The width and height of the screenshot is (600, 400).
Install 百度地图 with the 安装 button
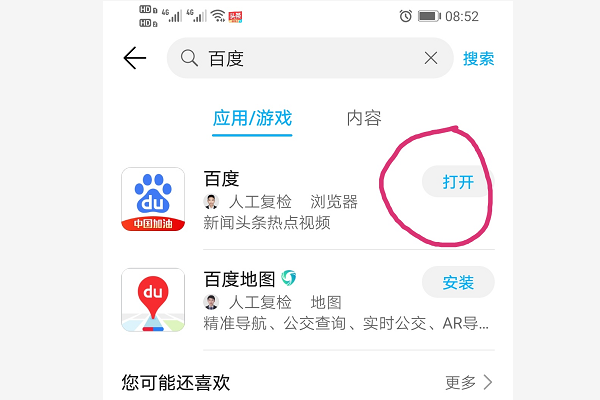tap(458, 282)
